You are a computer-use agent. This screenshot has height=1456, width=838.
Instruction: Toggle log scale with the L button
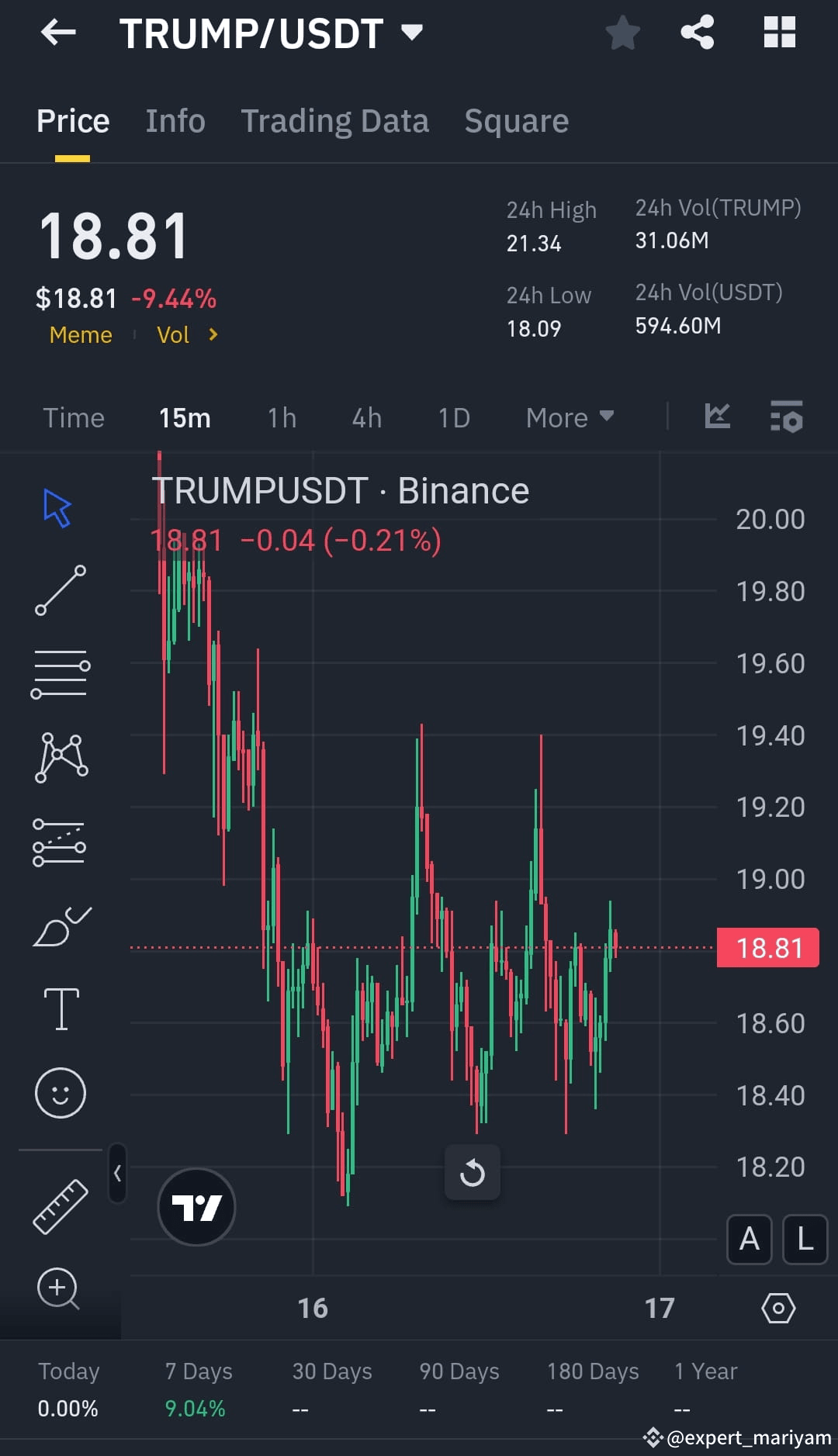[804, 1240]
